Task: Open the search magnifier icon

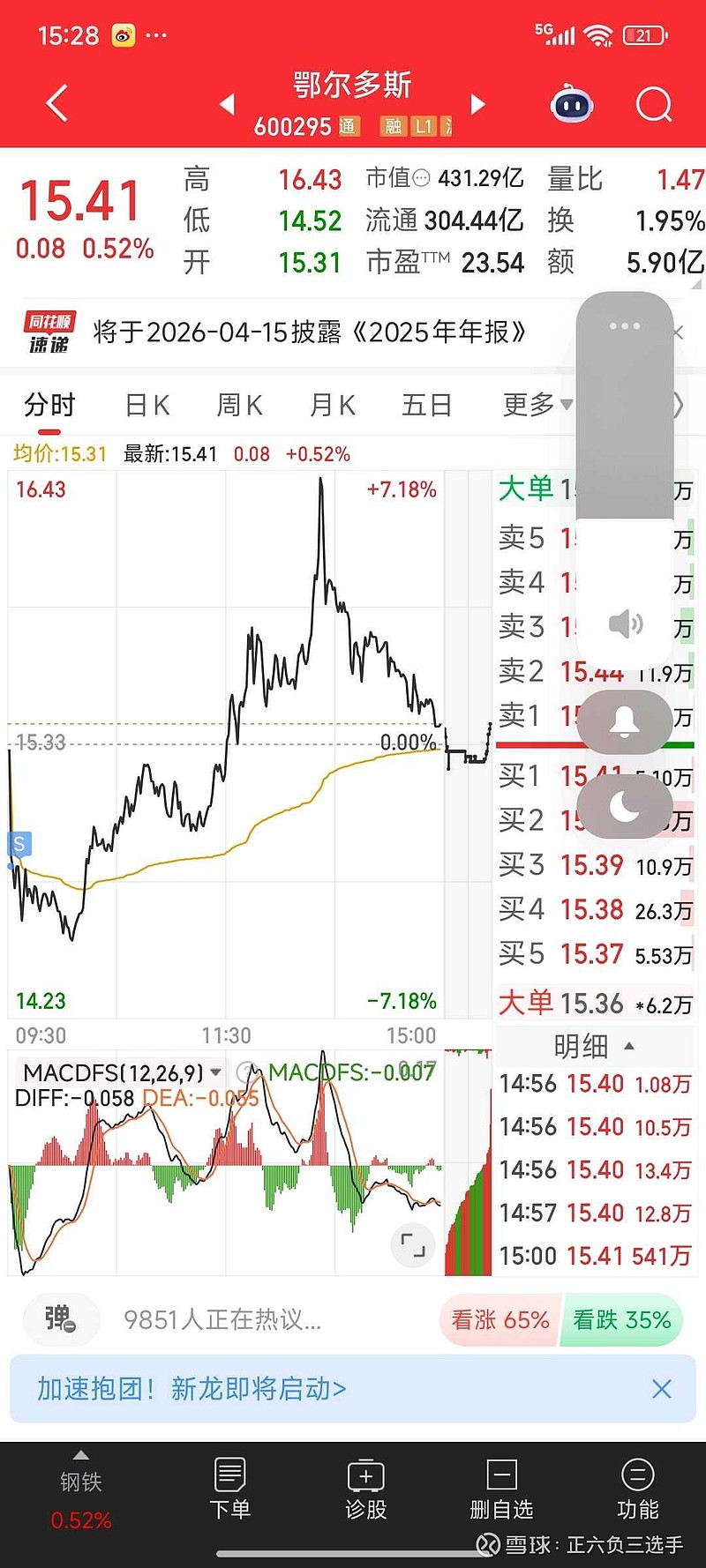Action: coord(653,102)
